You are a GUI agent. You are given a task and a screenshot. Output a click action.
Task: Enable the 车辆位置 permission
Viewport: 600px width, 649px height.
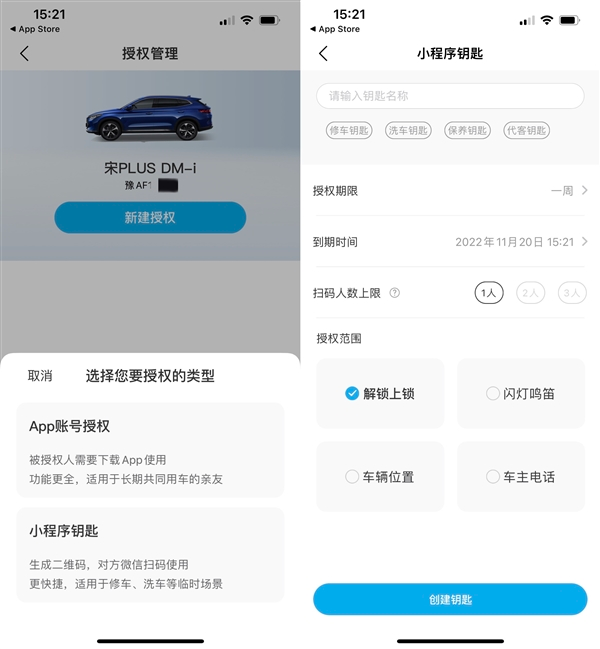point(380,477)
